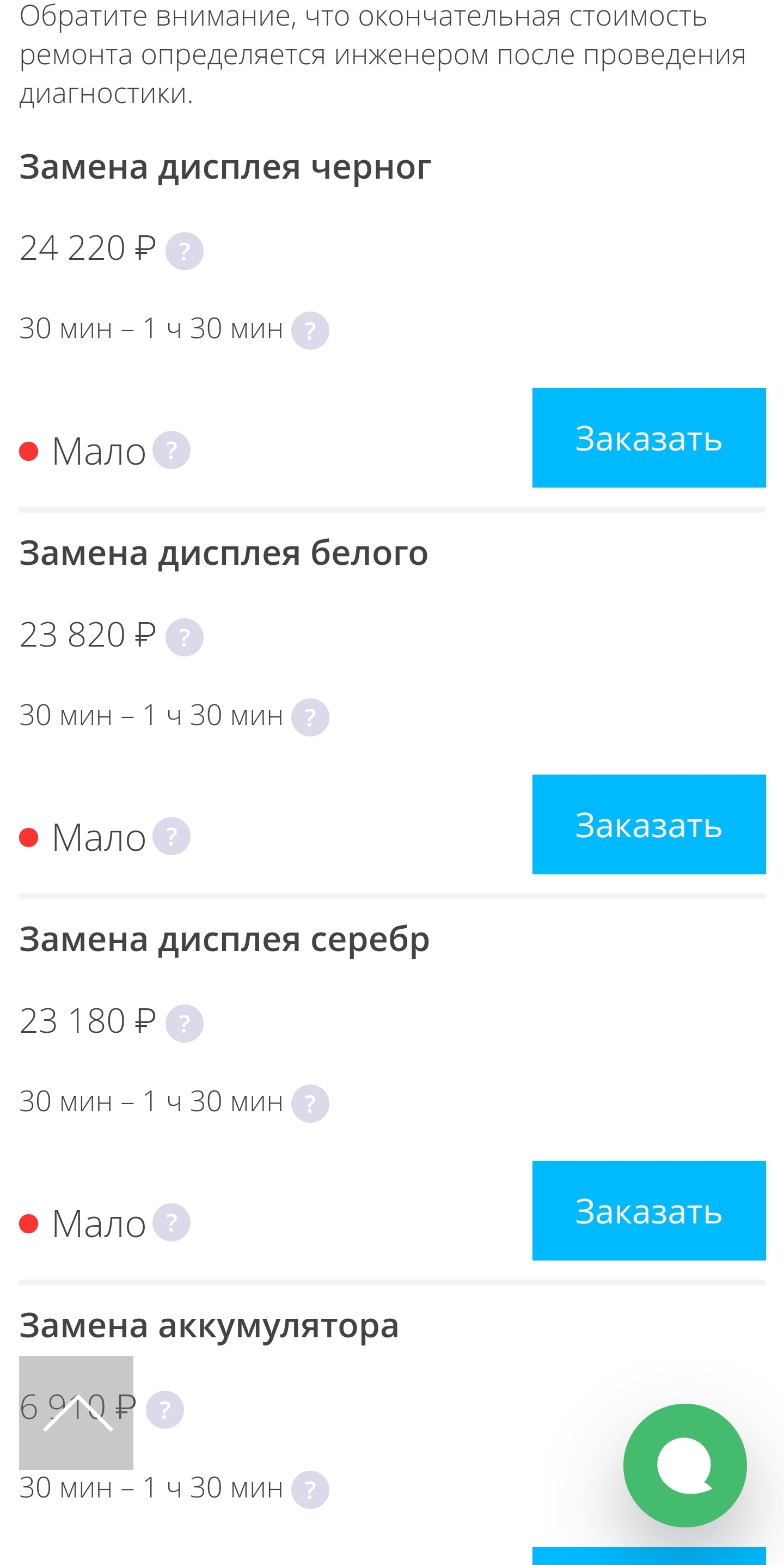The height and width of the screenshot is (1565, 784).
Task: Explain «Мало» stock status for white display
Action: coord(171,837)
